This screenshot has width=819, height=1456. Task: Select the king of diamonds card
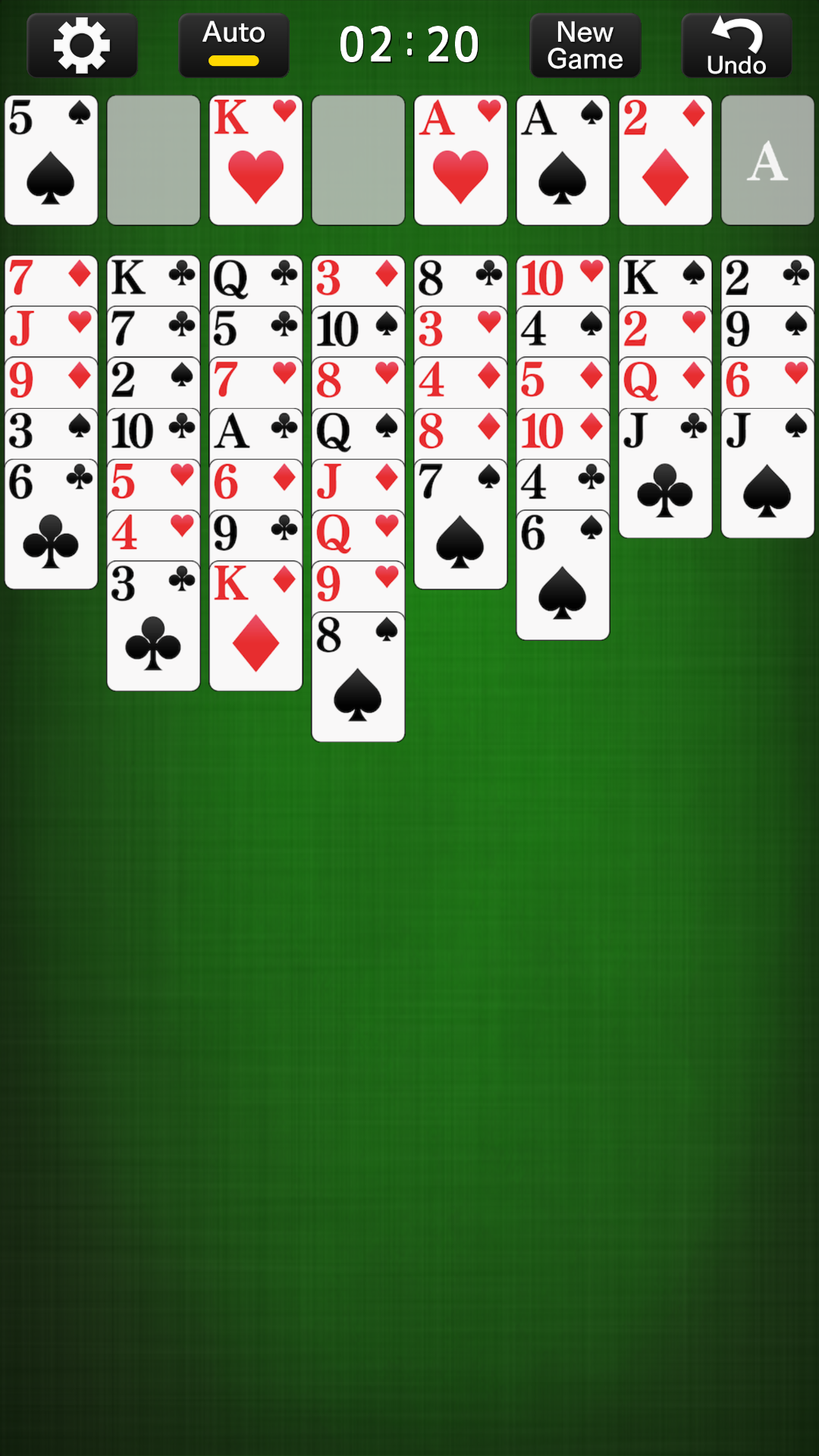[x=256, y=626]
